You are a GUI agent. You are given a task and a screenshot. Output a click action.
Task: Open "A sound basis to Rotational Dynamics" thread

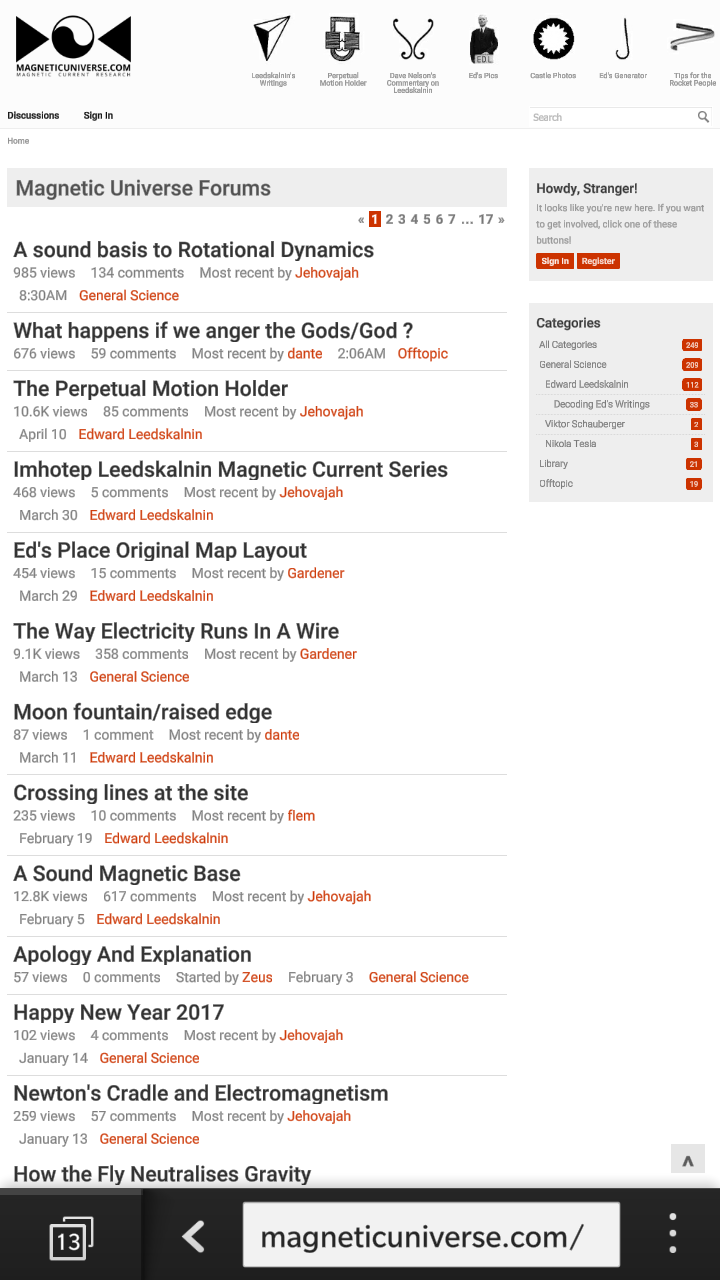193,250
